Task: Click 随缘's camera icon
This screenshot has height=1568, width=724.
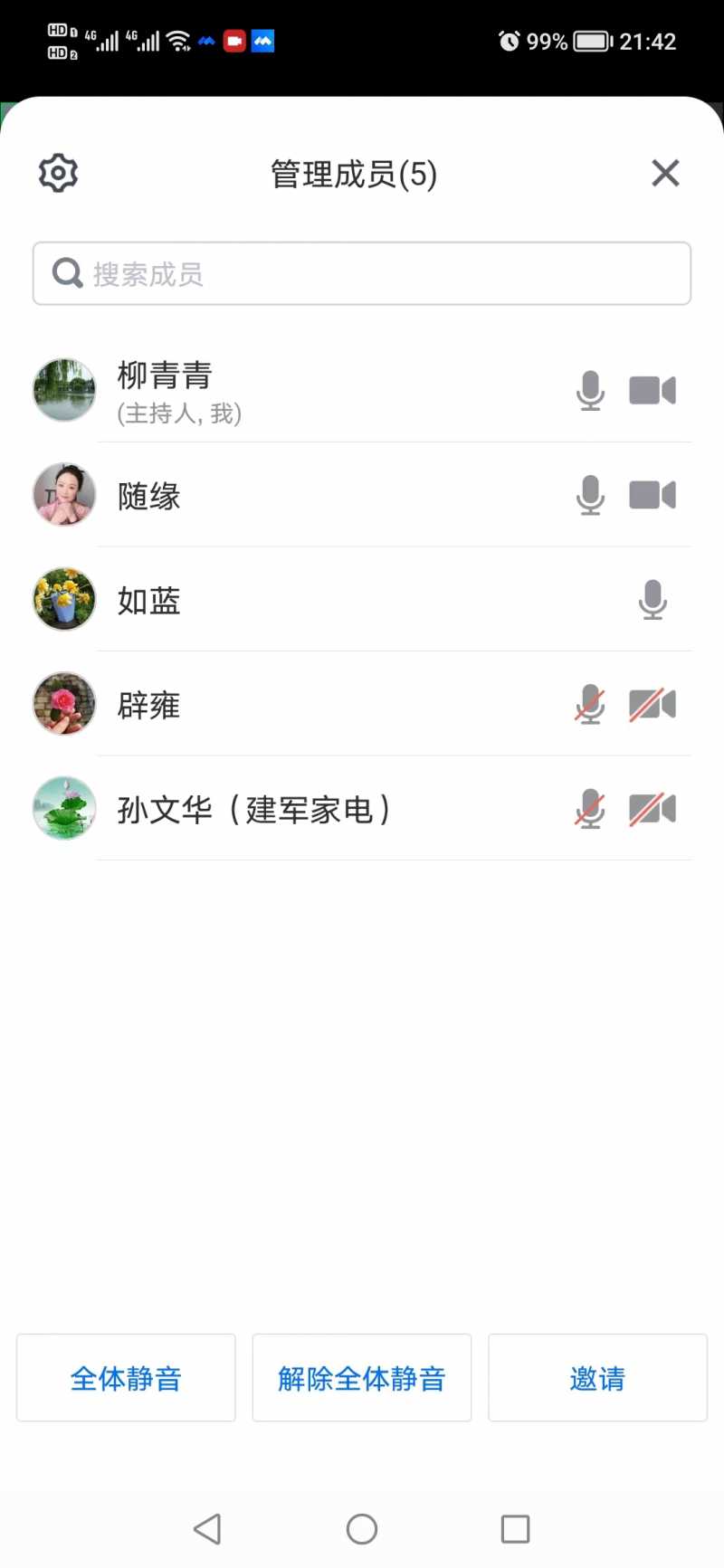Action: click(653, 495)
